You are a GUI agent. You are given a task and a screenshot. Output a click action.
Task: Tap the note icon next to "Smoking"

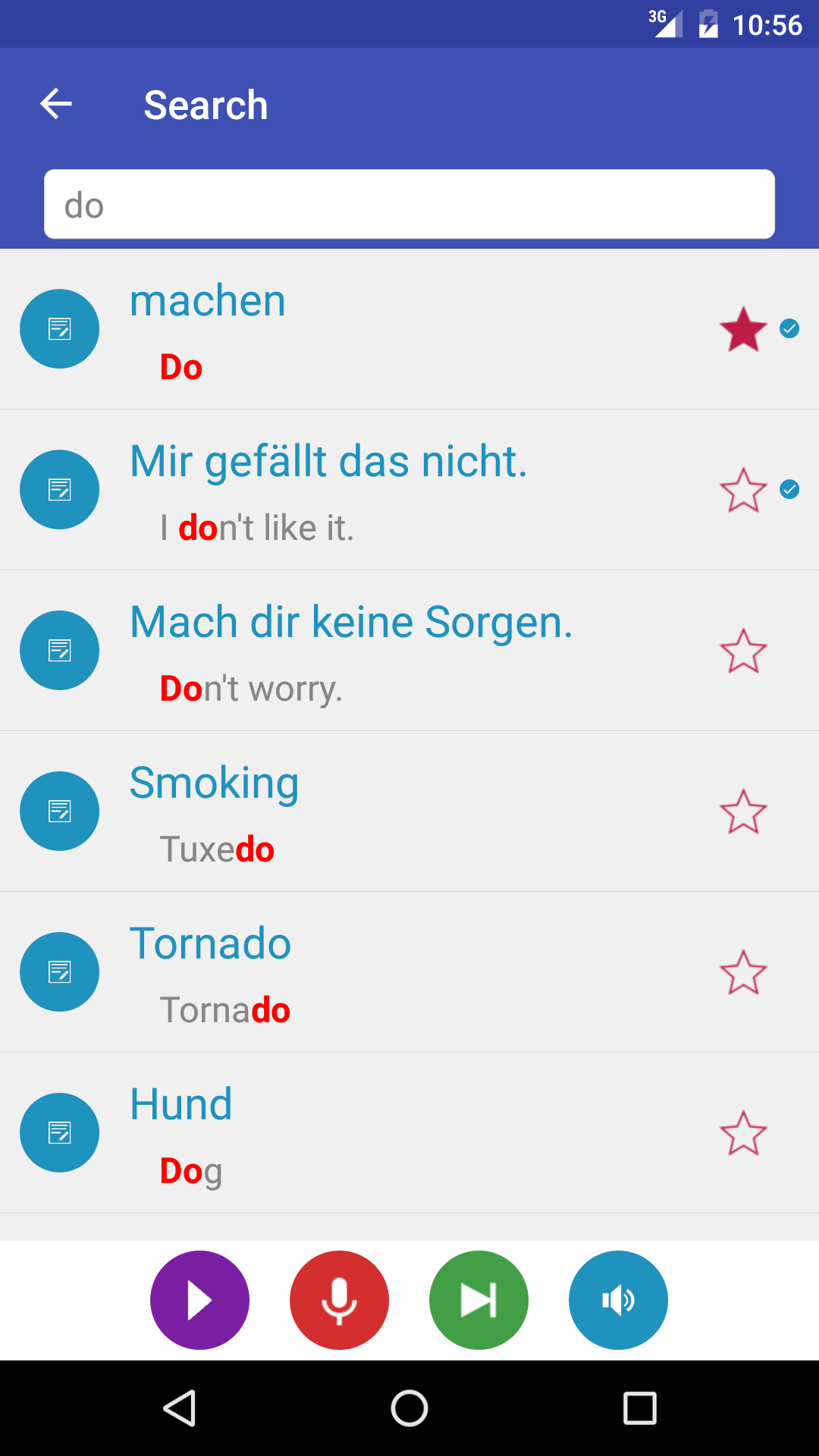pyautogui.click(x=59, y=811)
